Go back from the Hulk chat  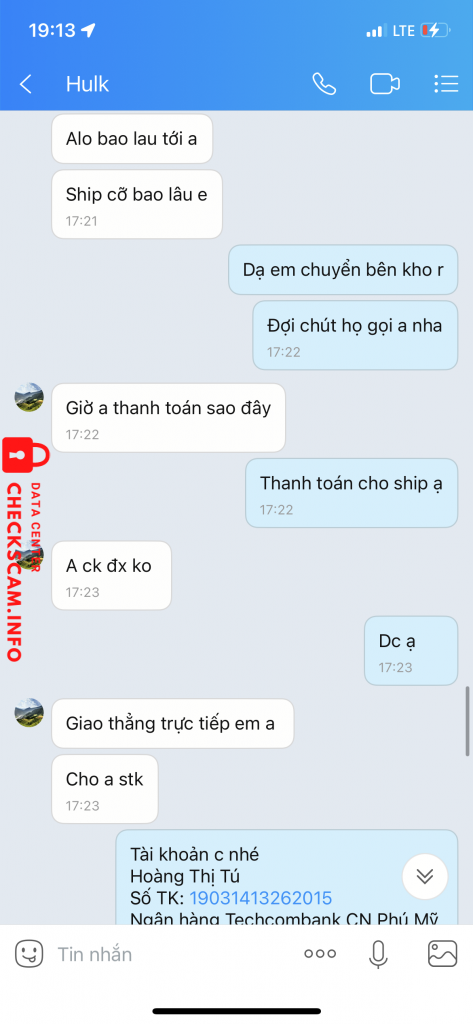pyautogui.click(x=25, y=84)
